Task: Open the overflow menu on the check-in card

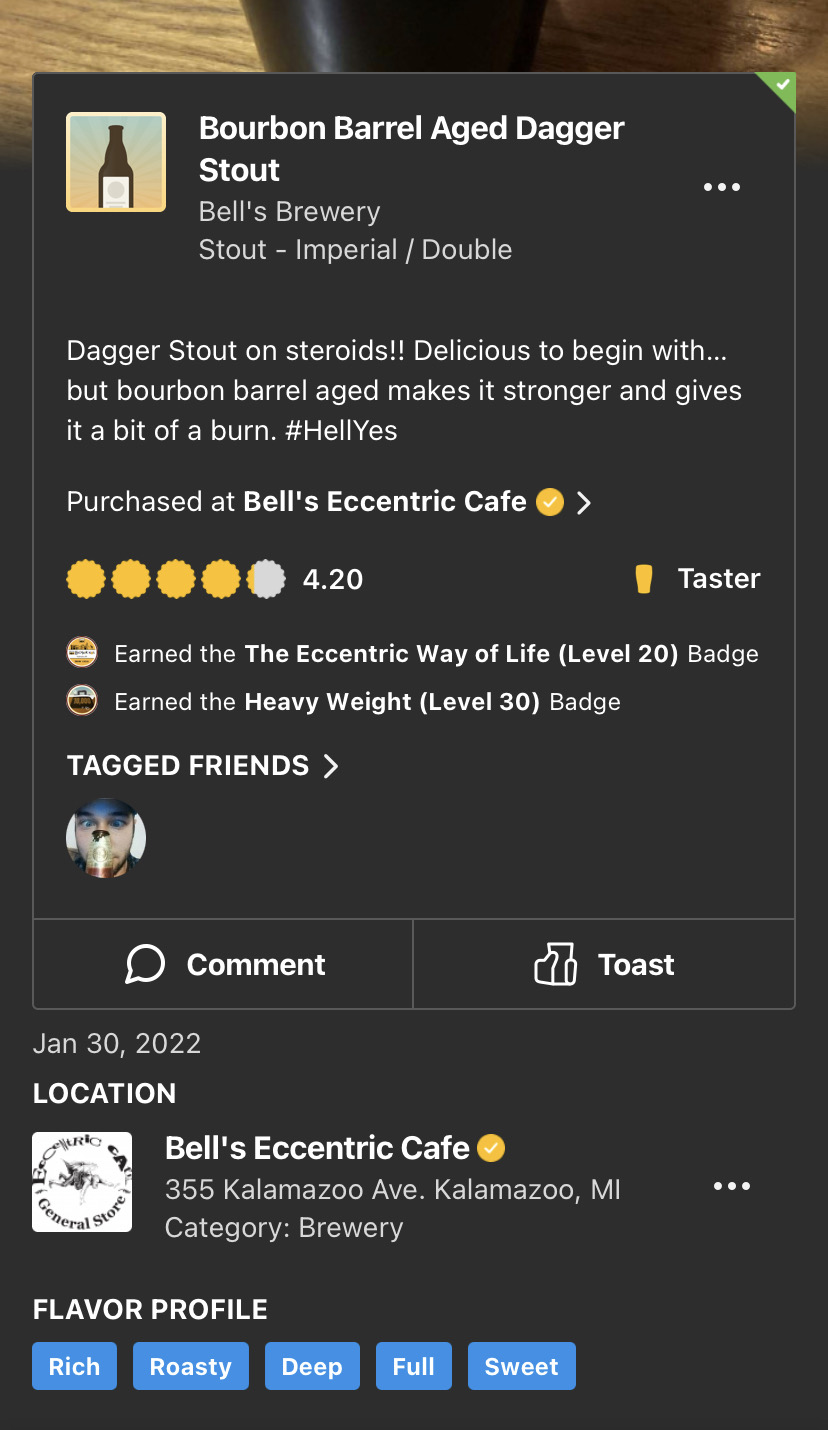Action: point(721,187)
